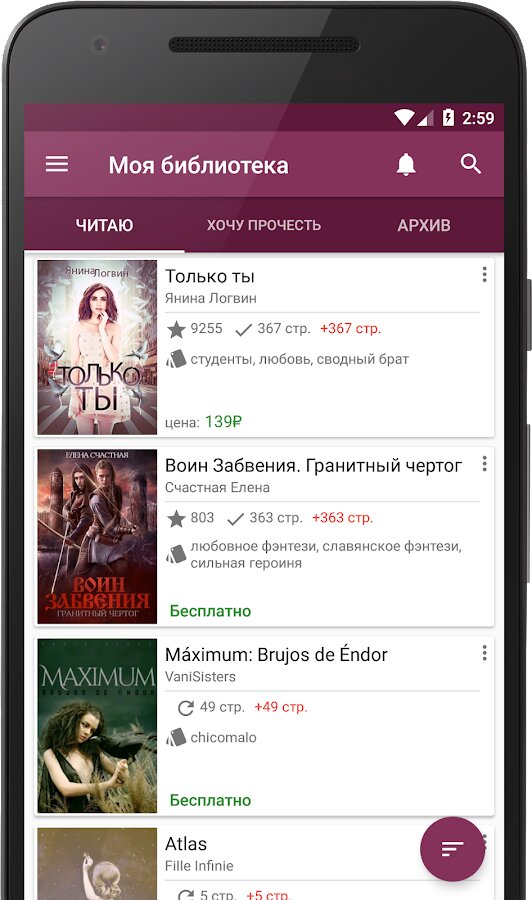The image size is (532, 900).
Task: Open Воин Забвения. Гранитный чертог book
Action: pos(264,537)
